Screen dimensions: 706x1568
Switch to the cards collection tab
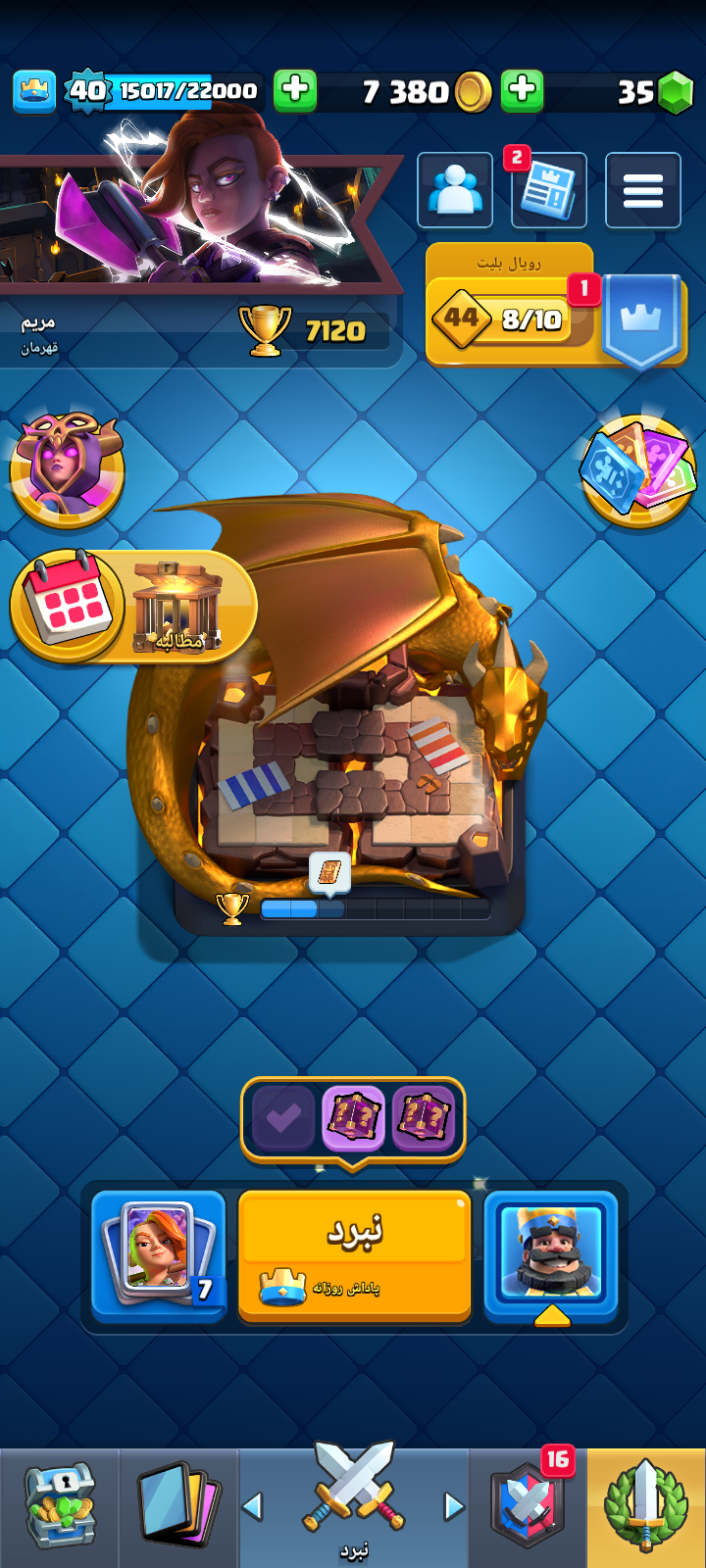[178, 1507]
